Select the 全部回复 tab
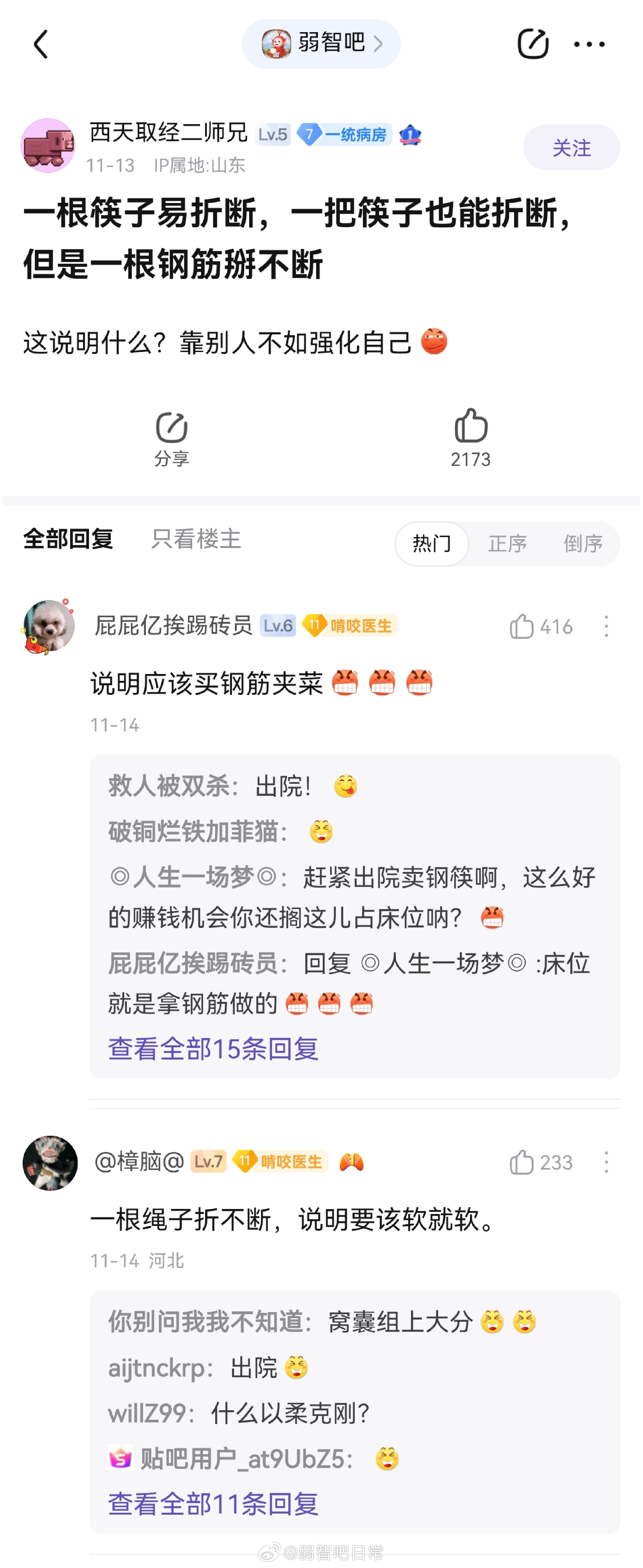 [x=68, y=539]
